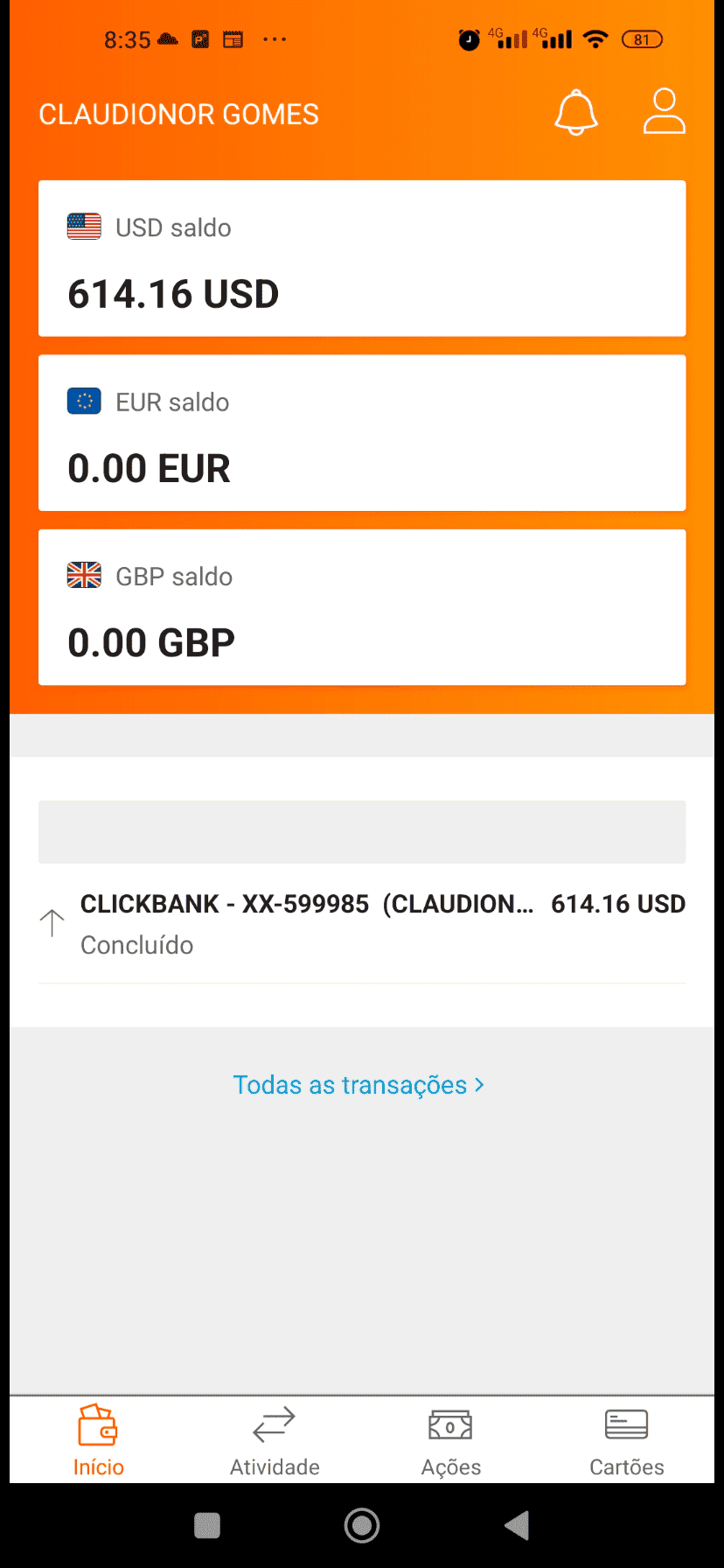Expand transactions via the chevron arrow
Image resolution: width=724 pixels, height=1568 pixels.
point(479,1084)
